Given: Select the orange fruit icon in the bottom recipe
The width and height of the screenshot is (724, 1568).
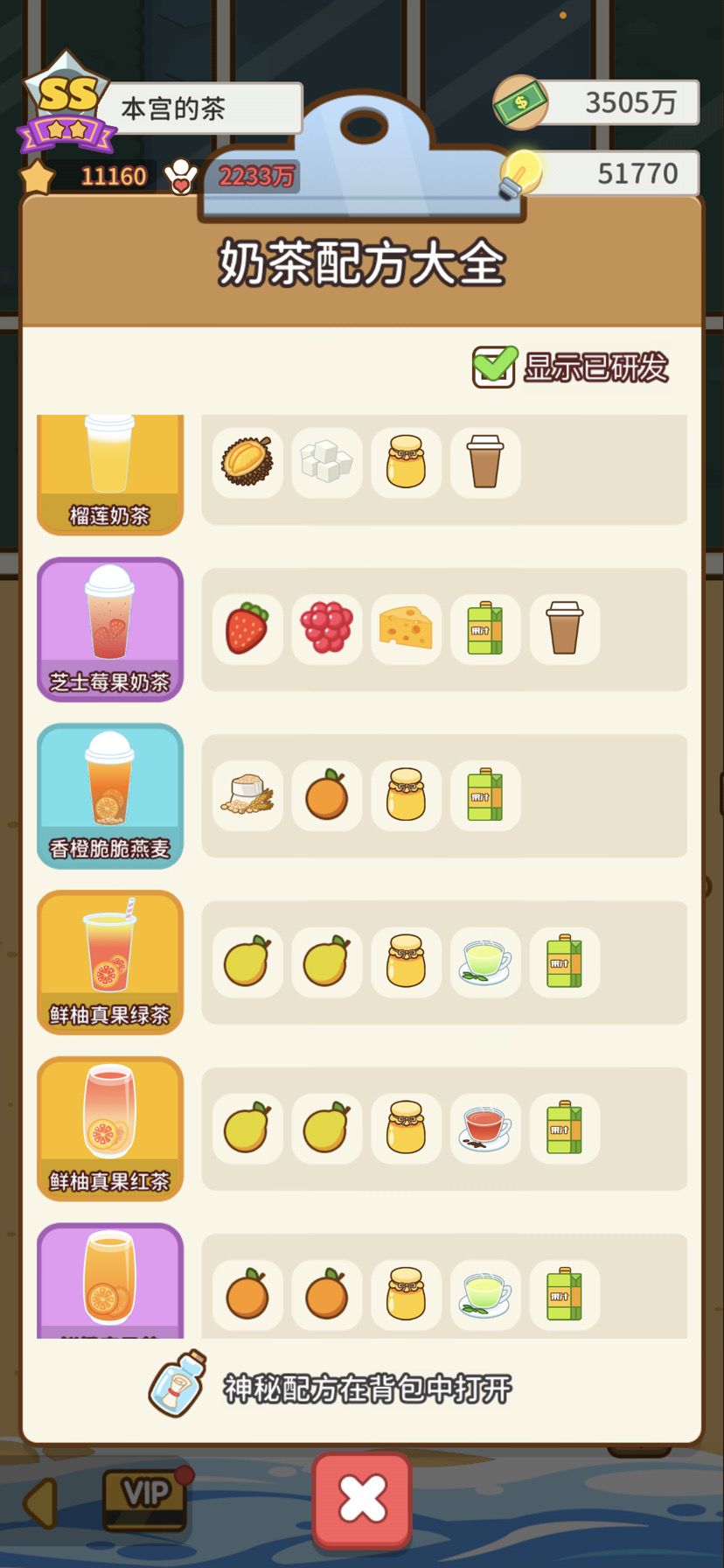Looking at the screenshot, I should [x=247, y=1293].
